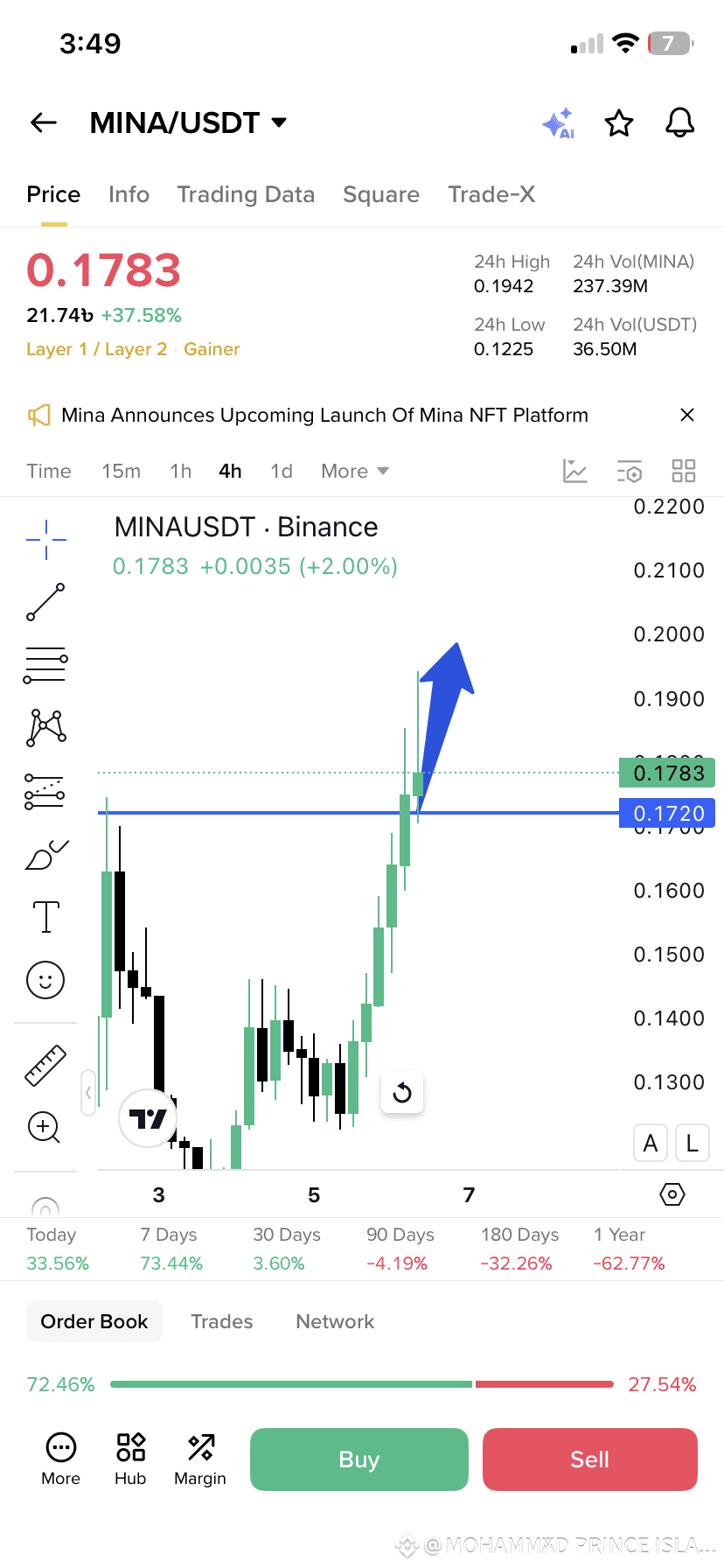The image size is (724, 1568).
Task: Collapse the drawing toolbar with side chevron
Action: (88, 1093)
